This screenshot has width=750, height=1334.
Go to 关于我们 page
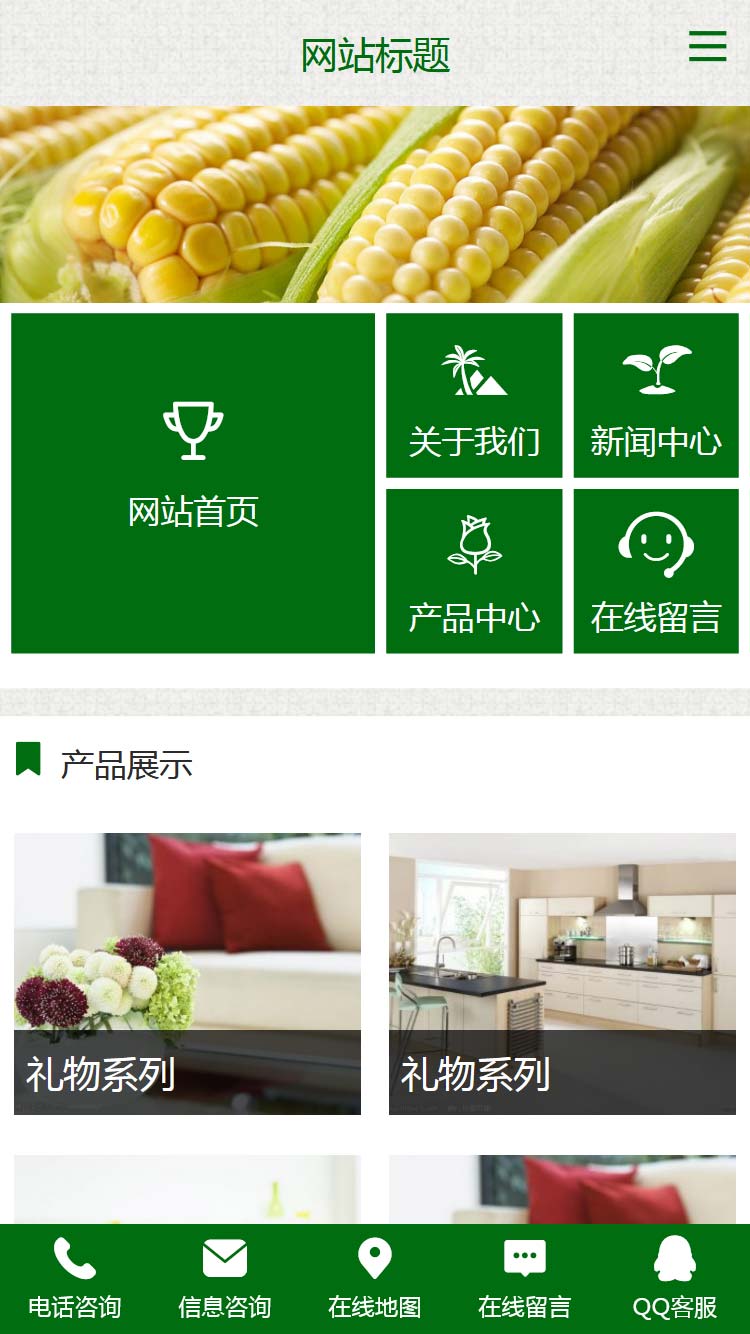coord(474,396)
